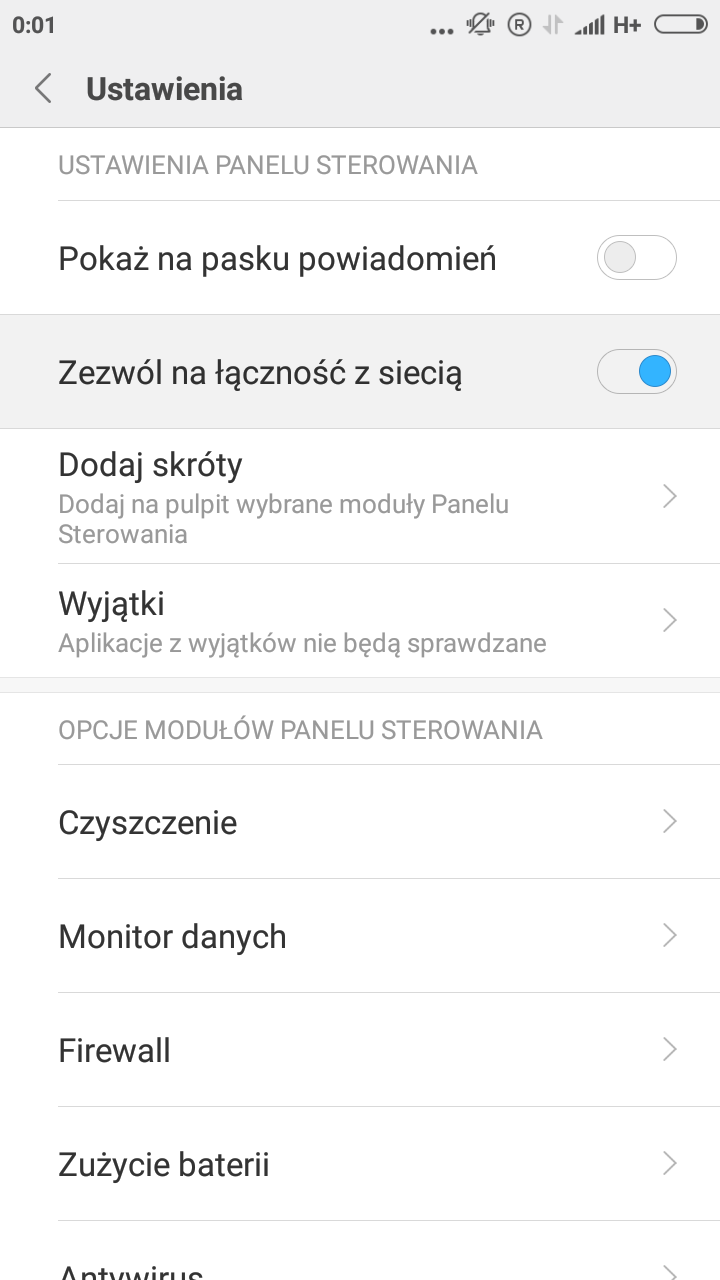
Task: Open Firewall module options
Action: [360, 1050]
